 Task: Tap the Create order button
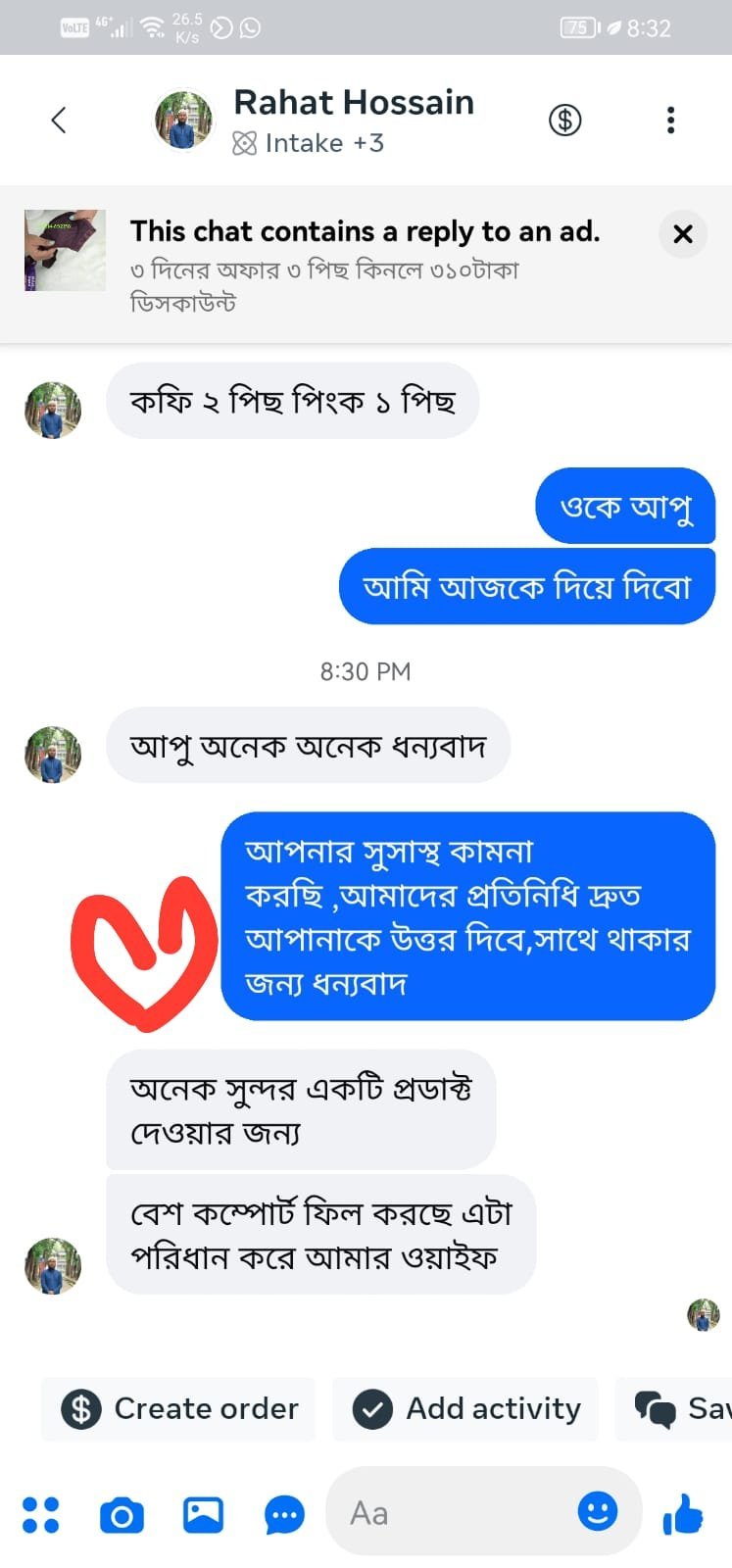pos(179,1408)
